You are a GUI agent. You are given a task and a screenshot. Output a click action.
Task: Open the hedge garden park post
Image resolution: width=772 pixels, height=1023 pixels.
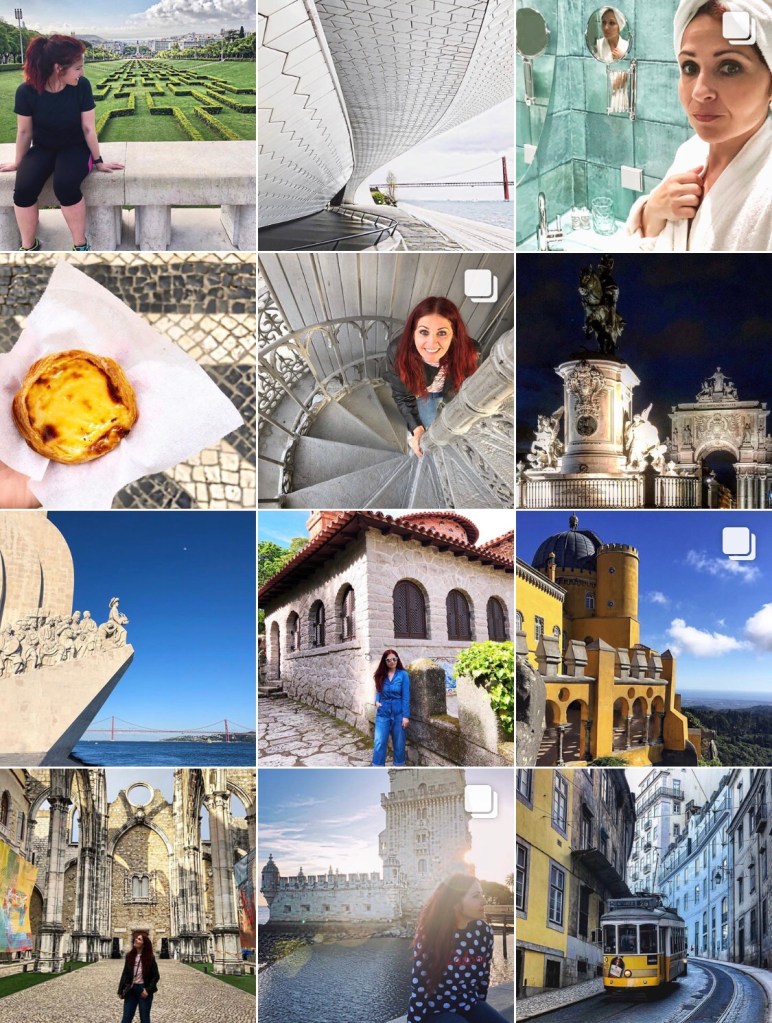pos(128,125)
